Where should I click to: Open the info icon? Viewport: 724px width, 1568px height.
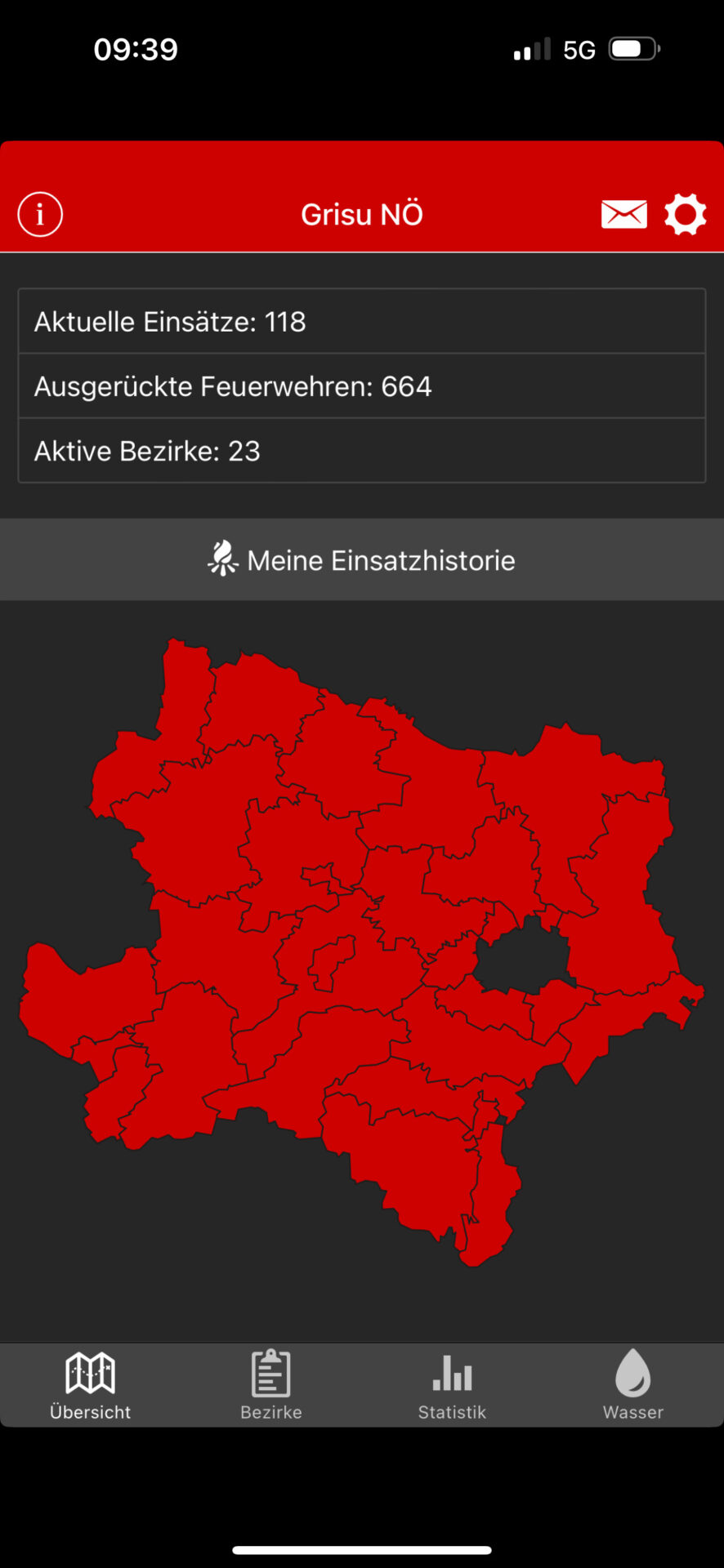coord(40,215)
